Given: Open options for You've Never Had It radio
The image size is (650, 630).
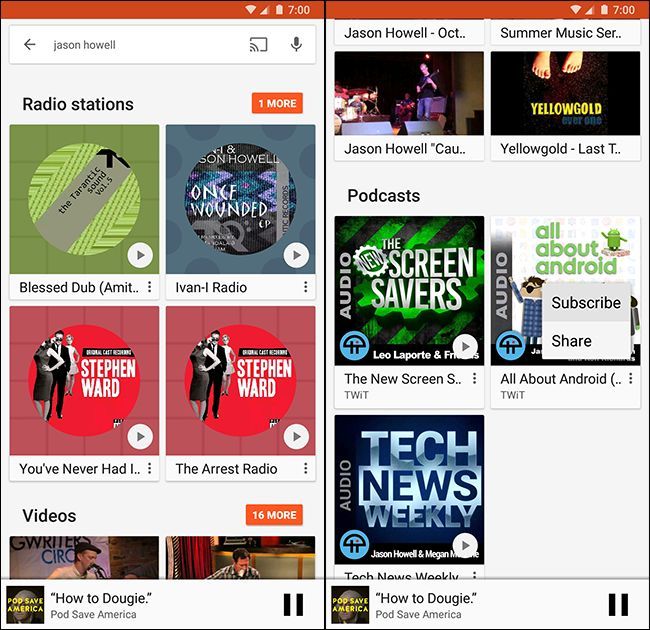Looking at the screenshot, I should [150, 468].
